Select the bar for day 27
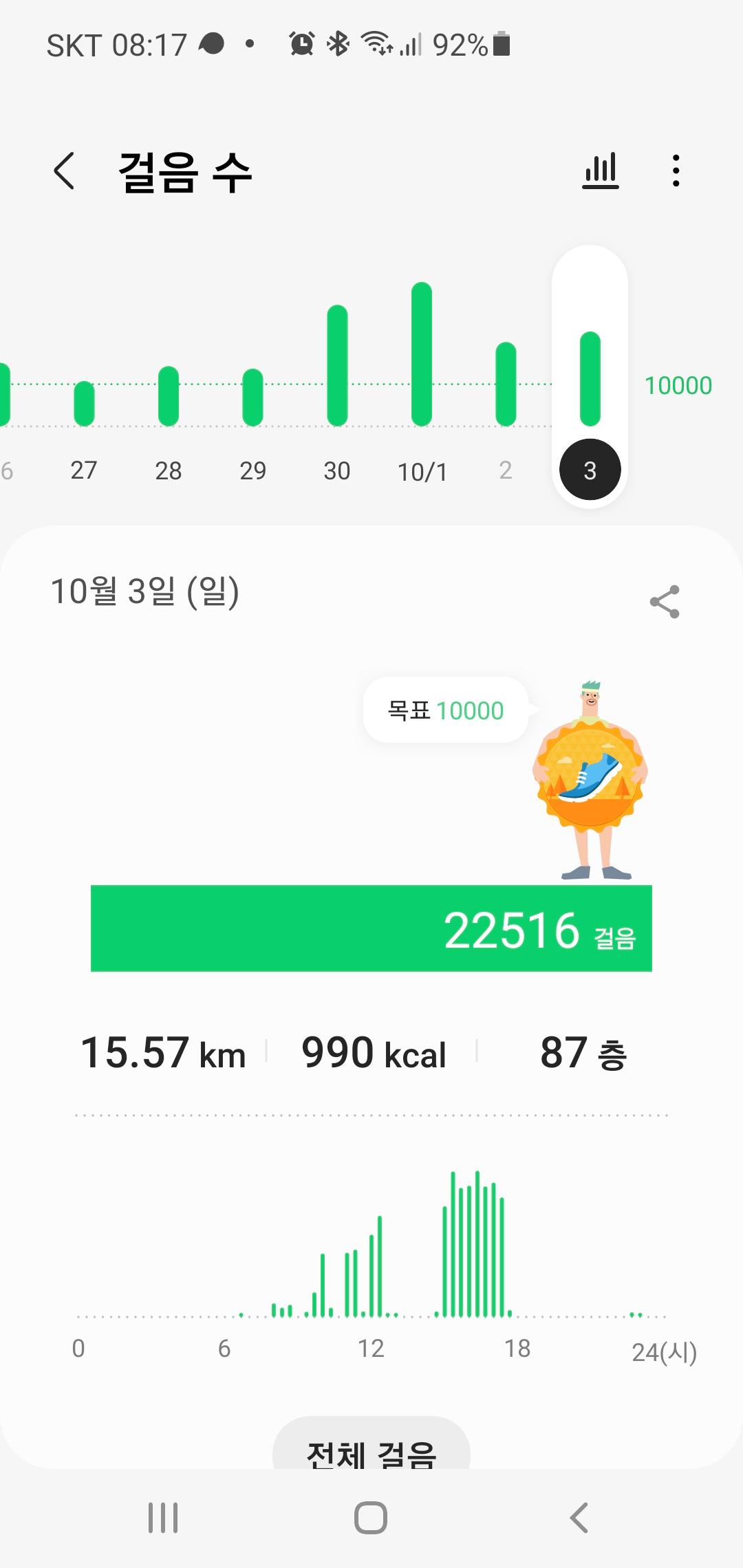743x1568 pixels. coord(84,403)
